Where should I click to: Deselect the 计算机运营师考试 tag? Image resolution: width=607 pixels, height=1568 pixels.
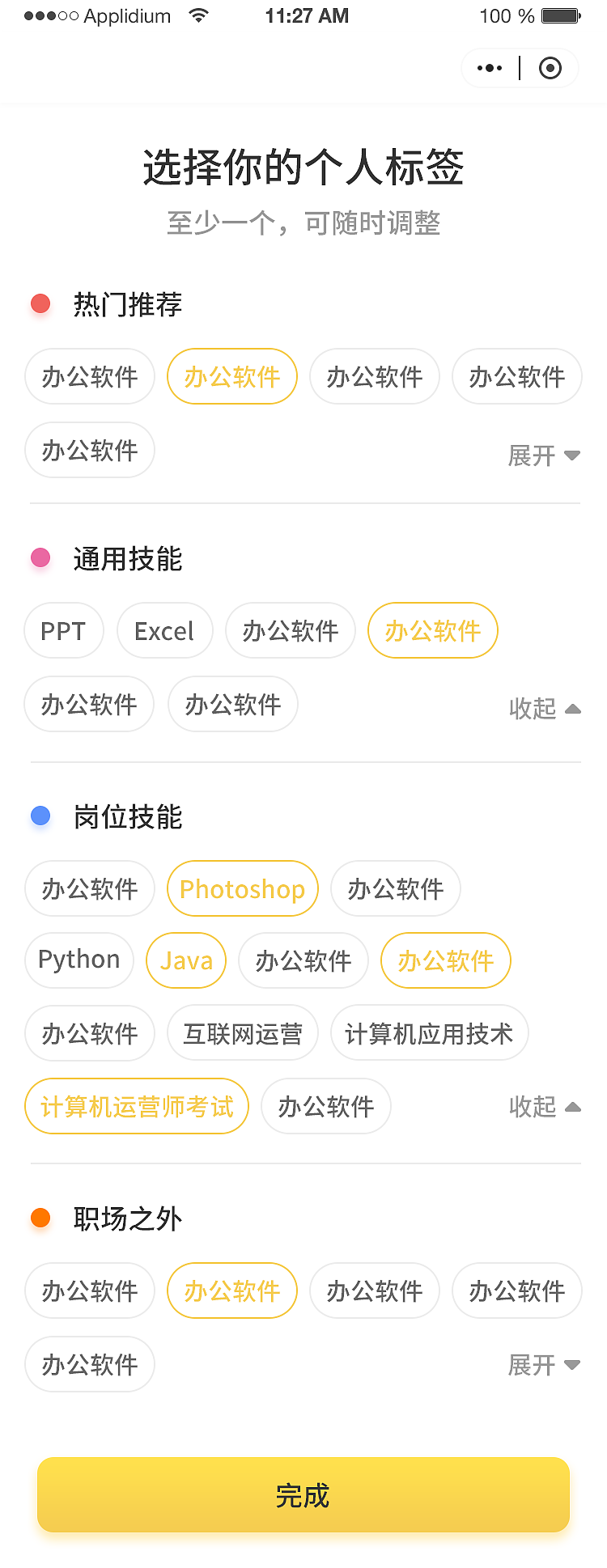tap(136, 1106)
